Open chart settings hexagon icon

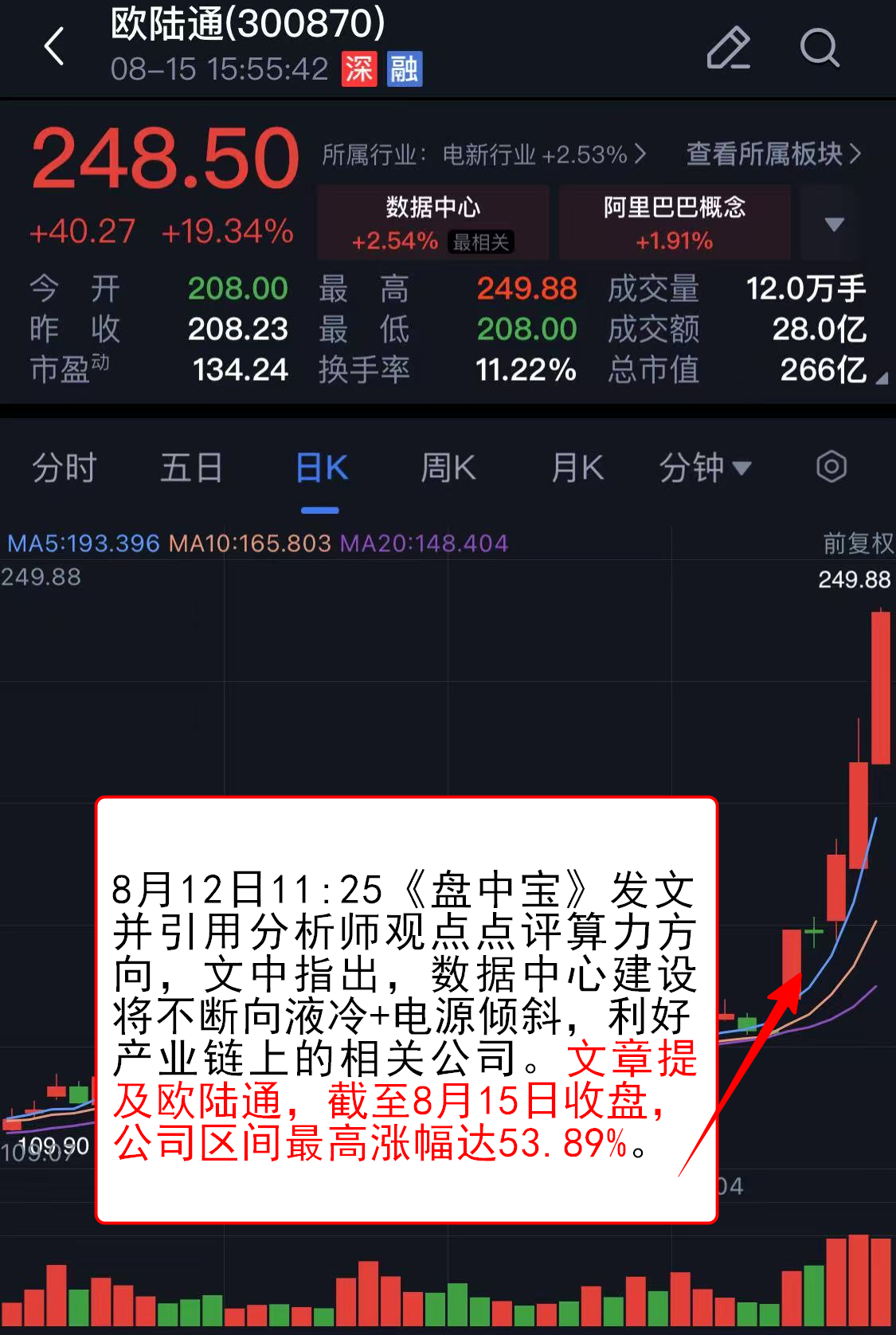831,467
